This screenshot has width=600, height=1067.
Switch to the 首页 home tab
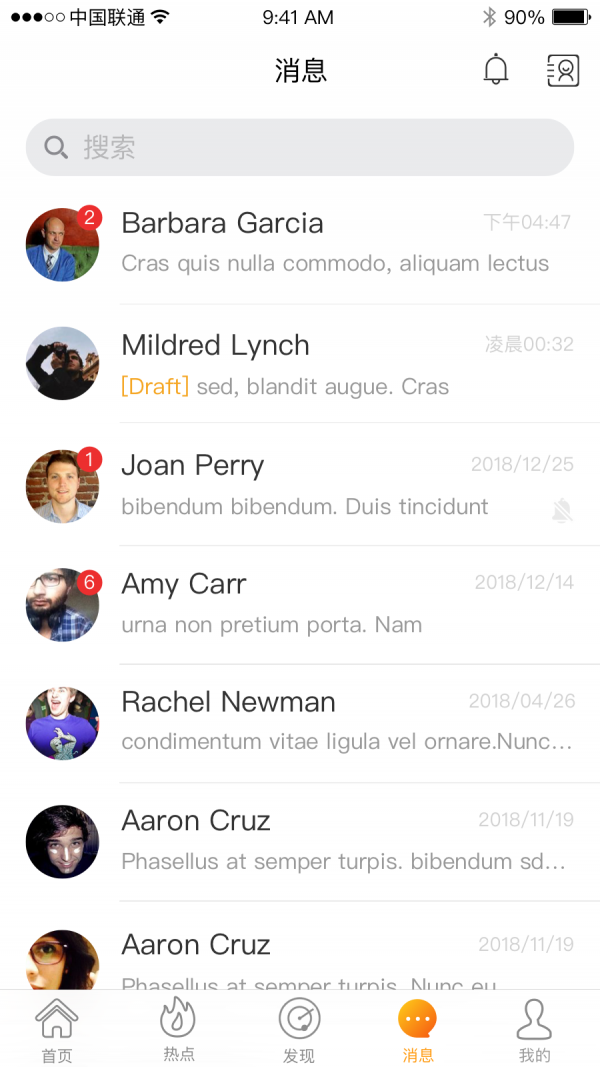(x=57, y=1030)
